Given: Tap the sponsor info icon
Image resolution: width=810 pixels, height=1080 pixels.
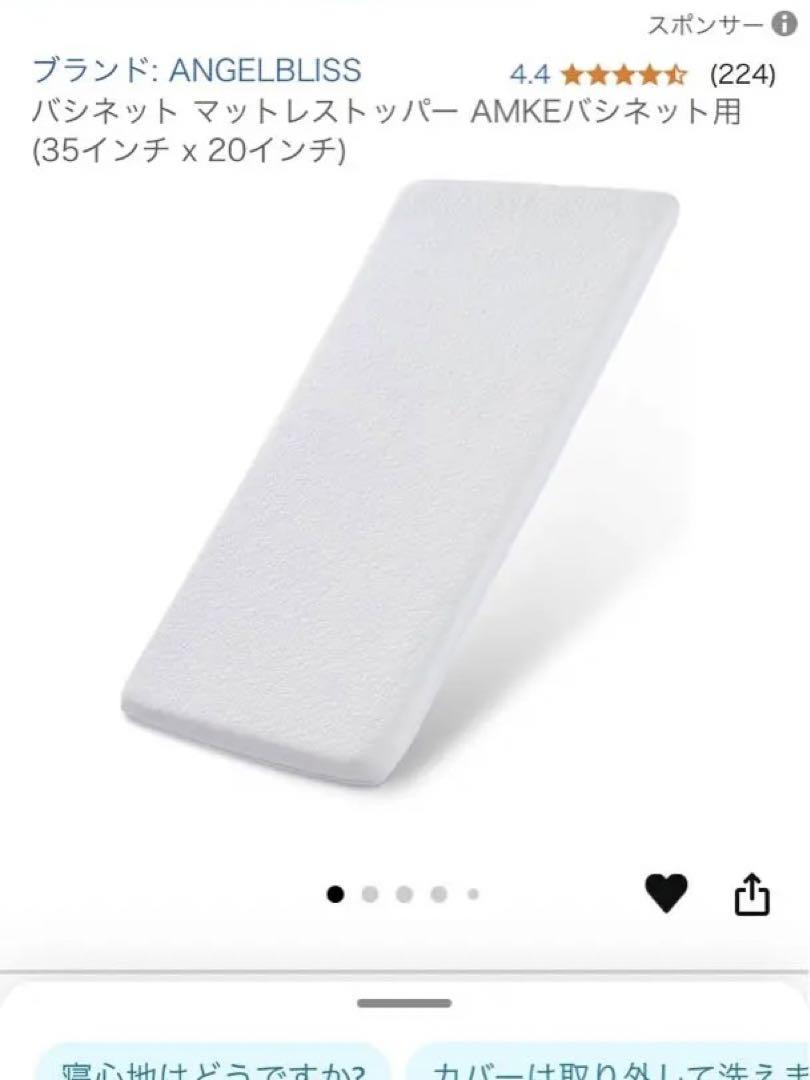Looking at the screenshot, I should click(x=785, y=26).
